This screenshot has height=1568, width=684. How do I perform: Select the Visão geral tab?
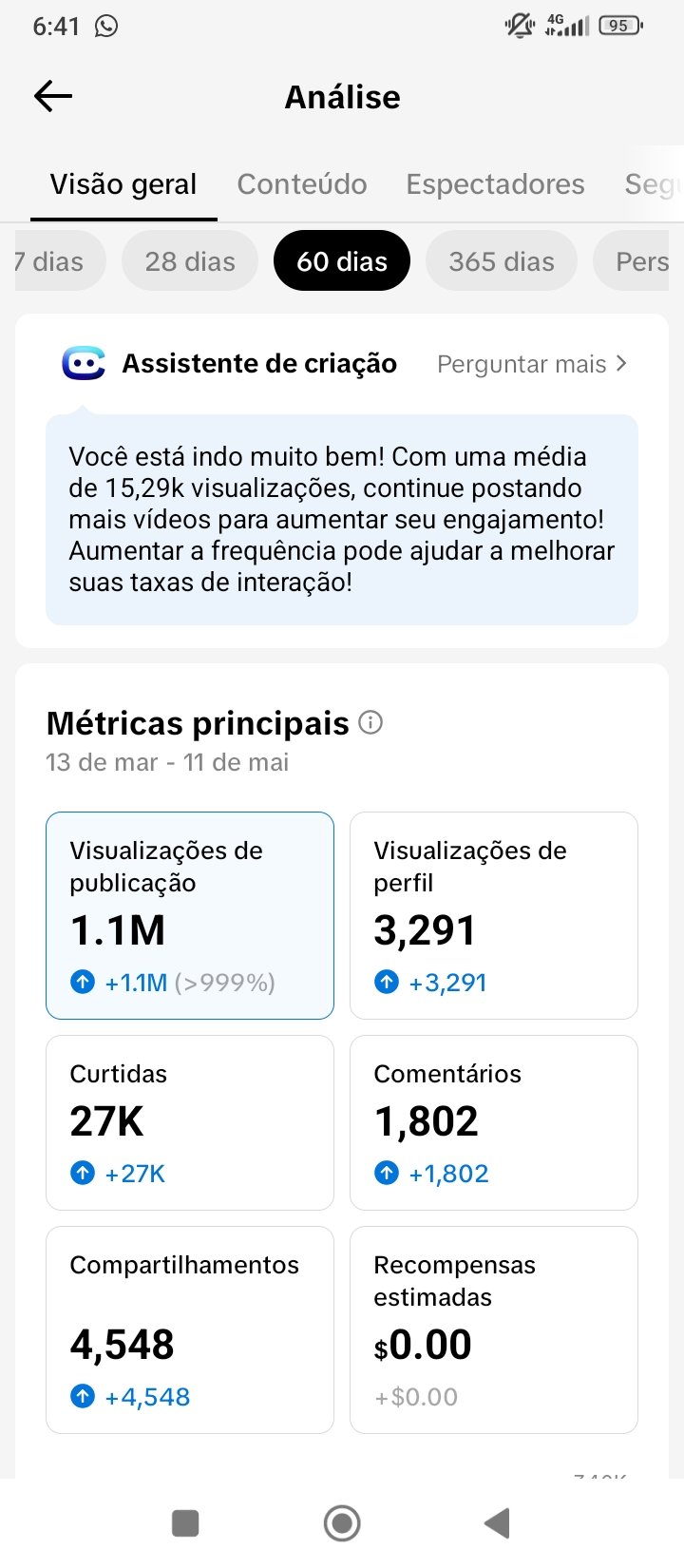coord(123,184)
